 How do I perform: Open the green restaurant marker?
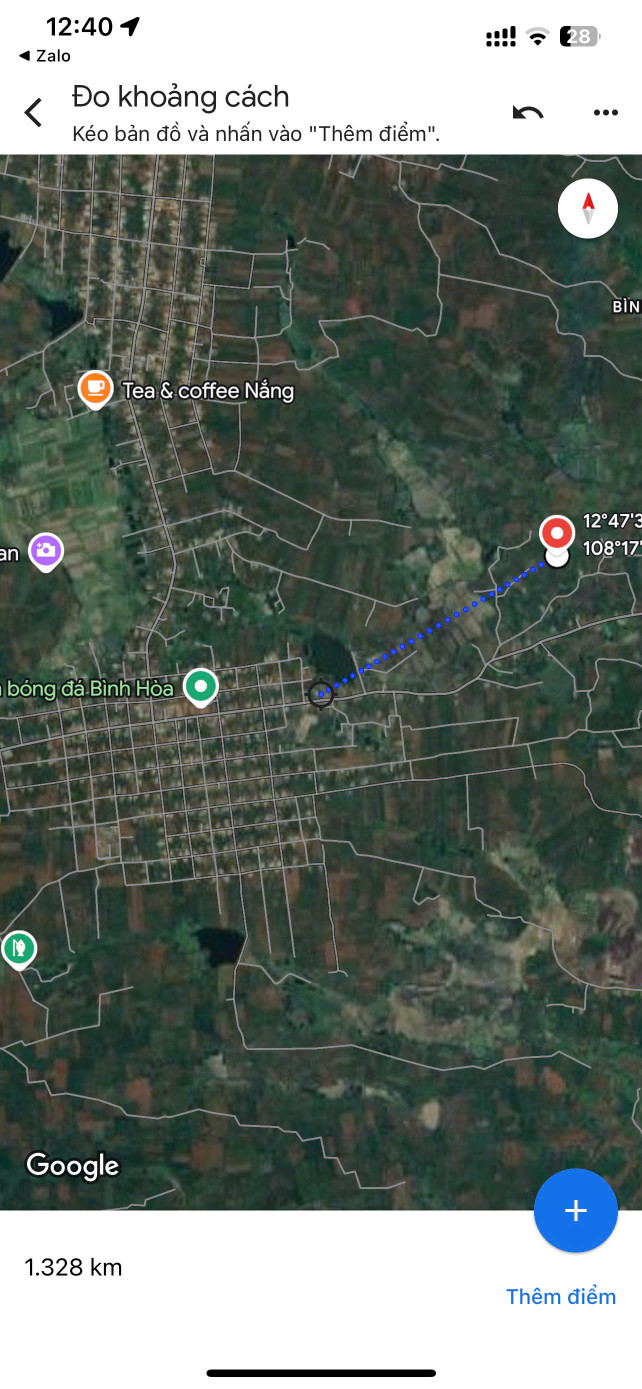pyautogui.click(x=19, y=946)
